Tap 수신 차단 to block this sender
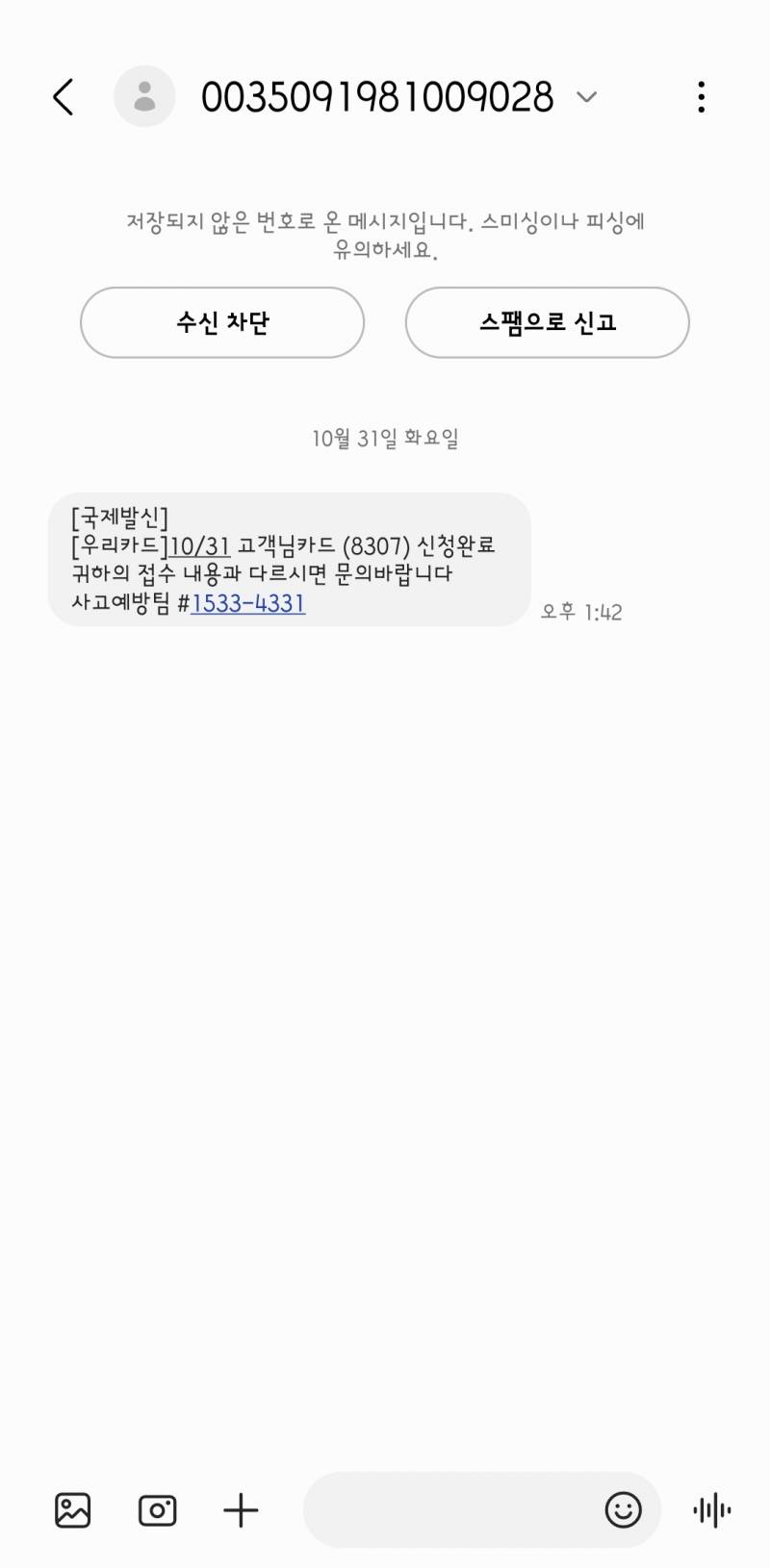770x1568 pixels. (x=221, y=322)
